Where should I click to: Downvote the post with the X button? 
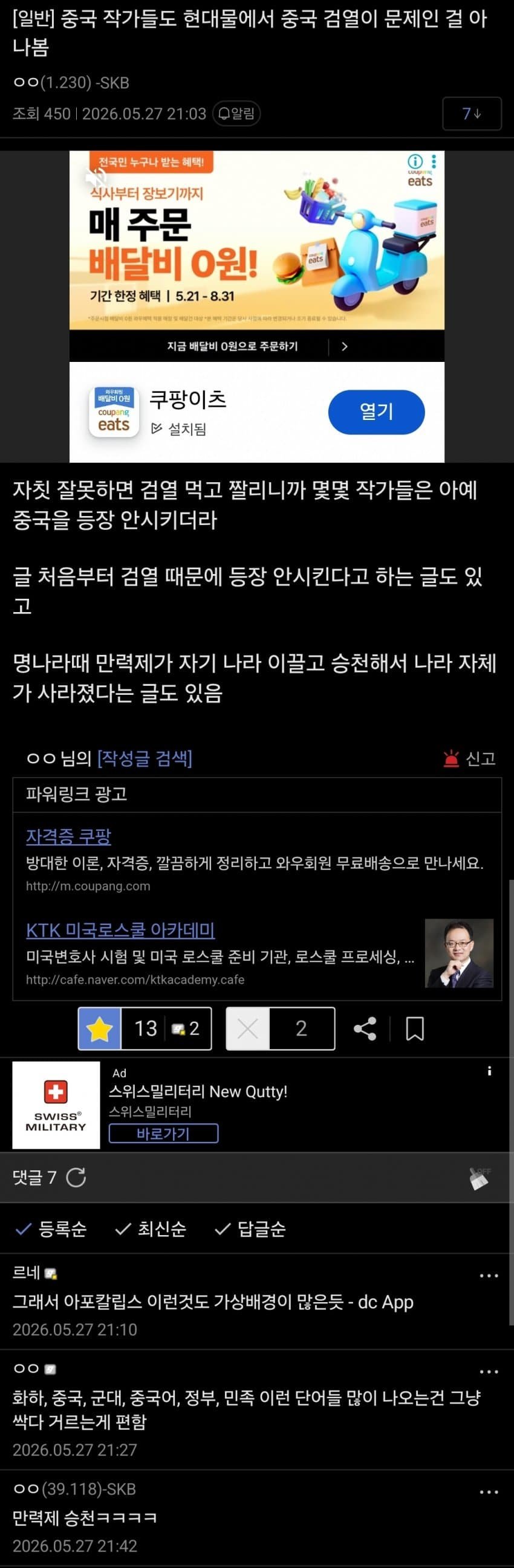[x=248, y=1028]
